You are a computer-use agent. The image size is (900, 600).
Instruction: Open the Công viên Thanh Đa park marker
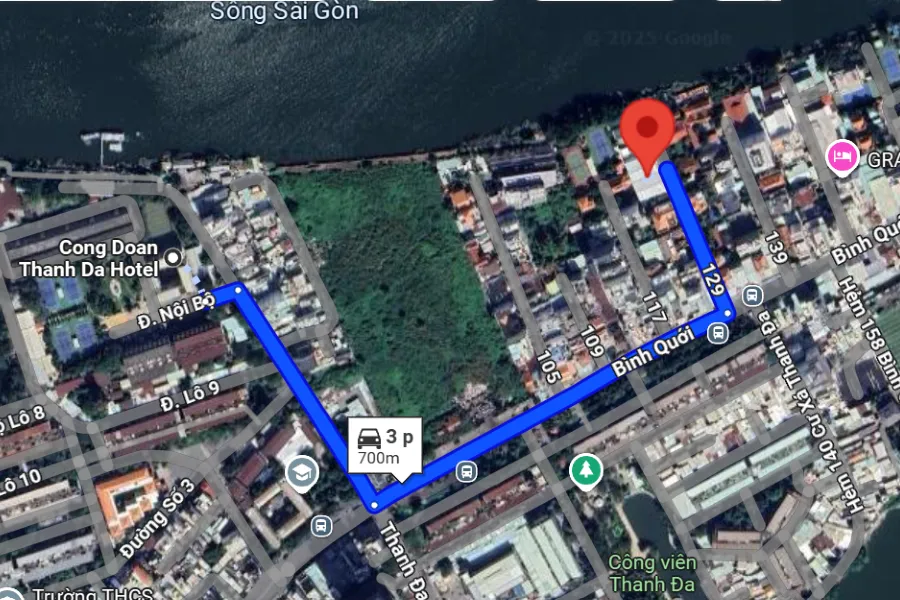click(x=585, y=470)
